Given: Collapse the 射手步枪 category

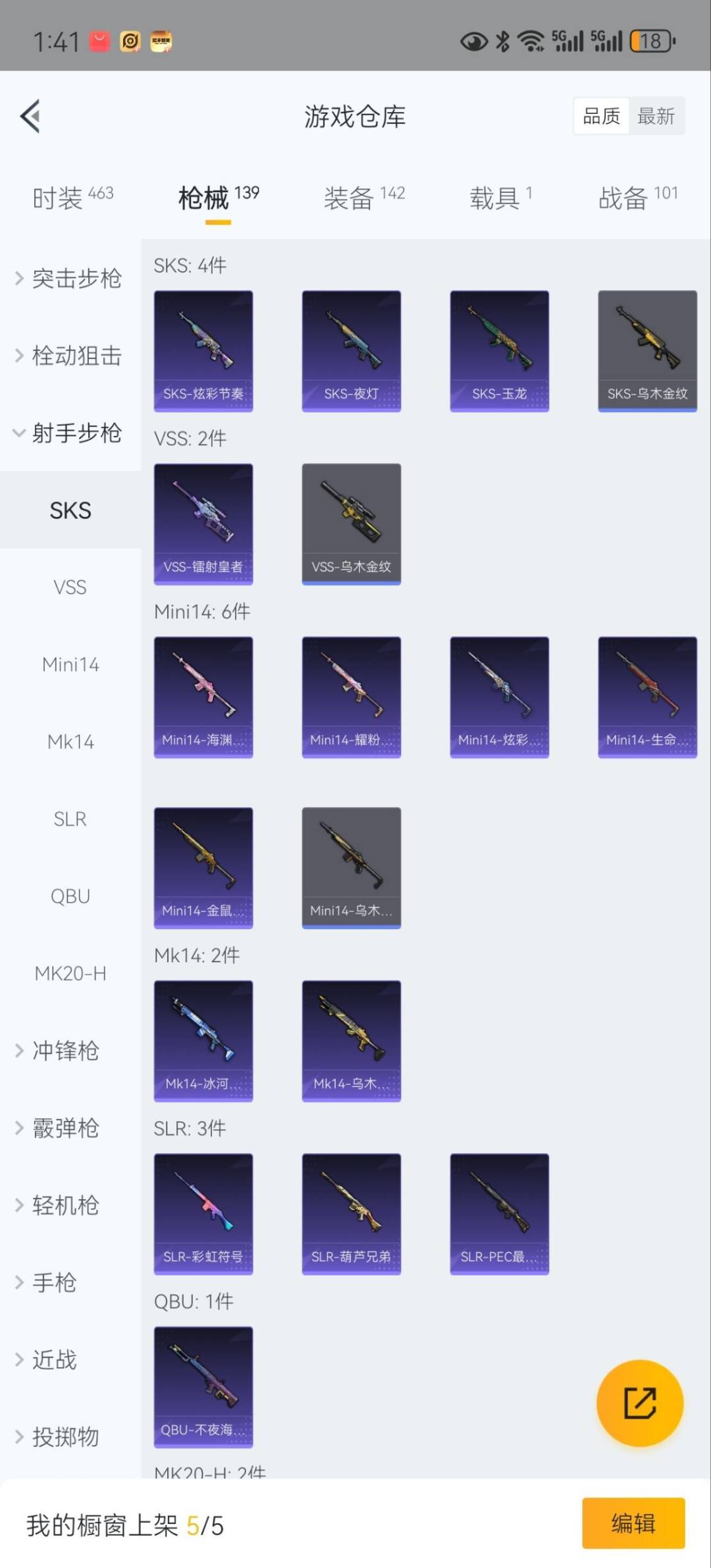Looking at the screenshot, I should (x=70, y=433).
